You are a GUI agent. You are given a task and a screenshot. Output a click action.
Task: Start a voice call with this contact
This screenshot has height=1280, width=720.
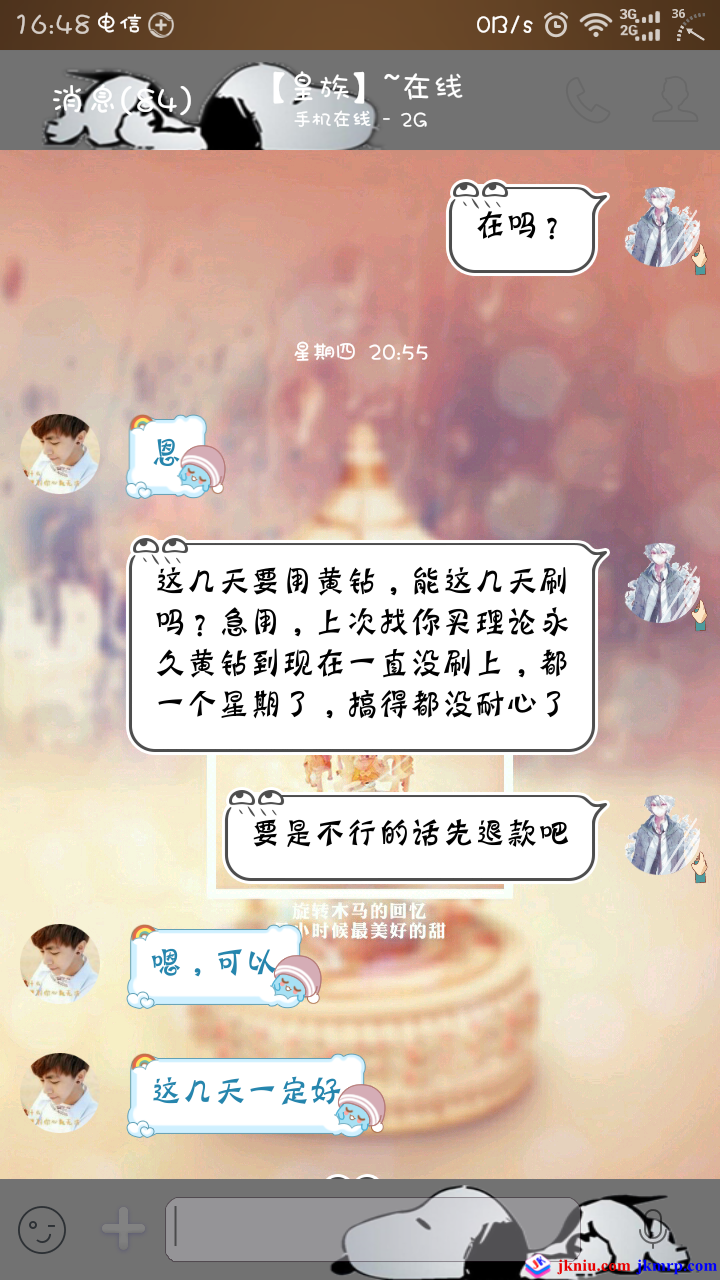tap(587, 100)
